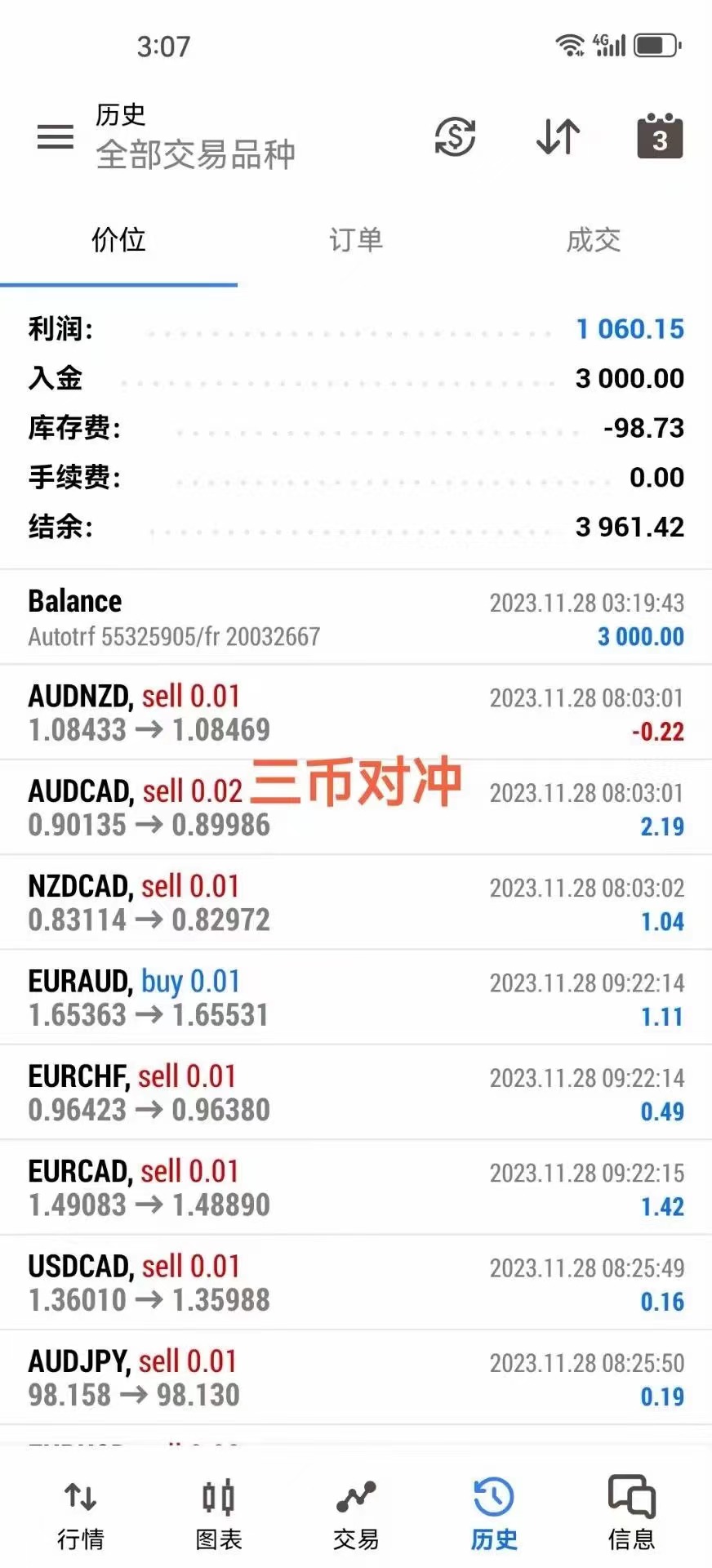Expand the EURCHF sell 0.01 trade
Screen dimensions: 712x1568
356,1093
